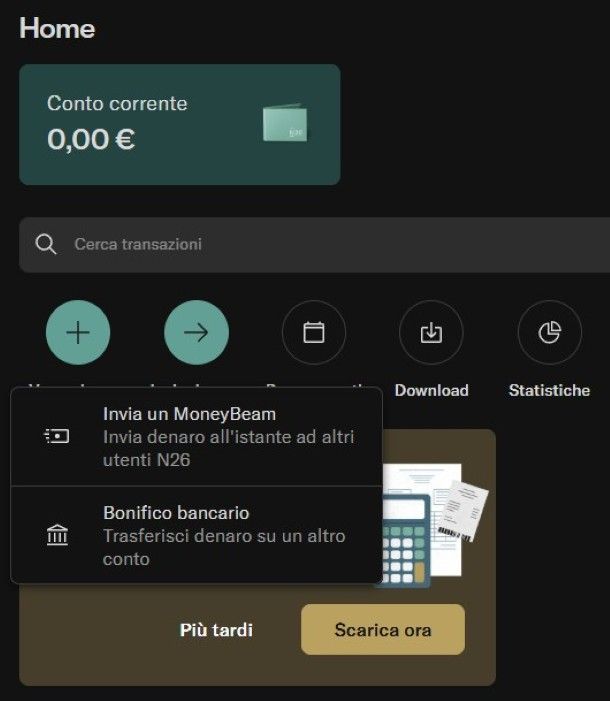Open the calendar scheduled payments icon
This screenshot has width=610, height=701.
314,333
